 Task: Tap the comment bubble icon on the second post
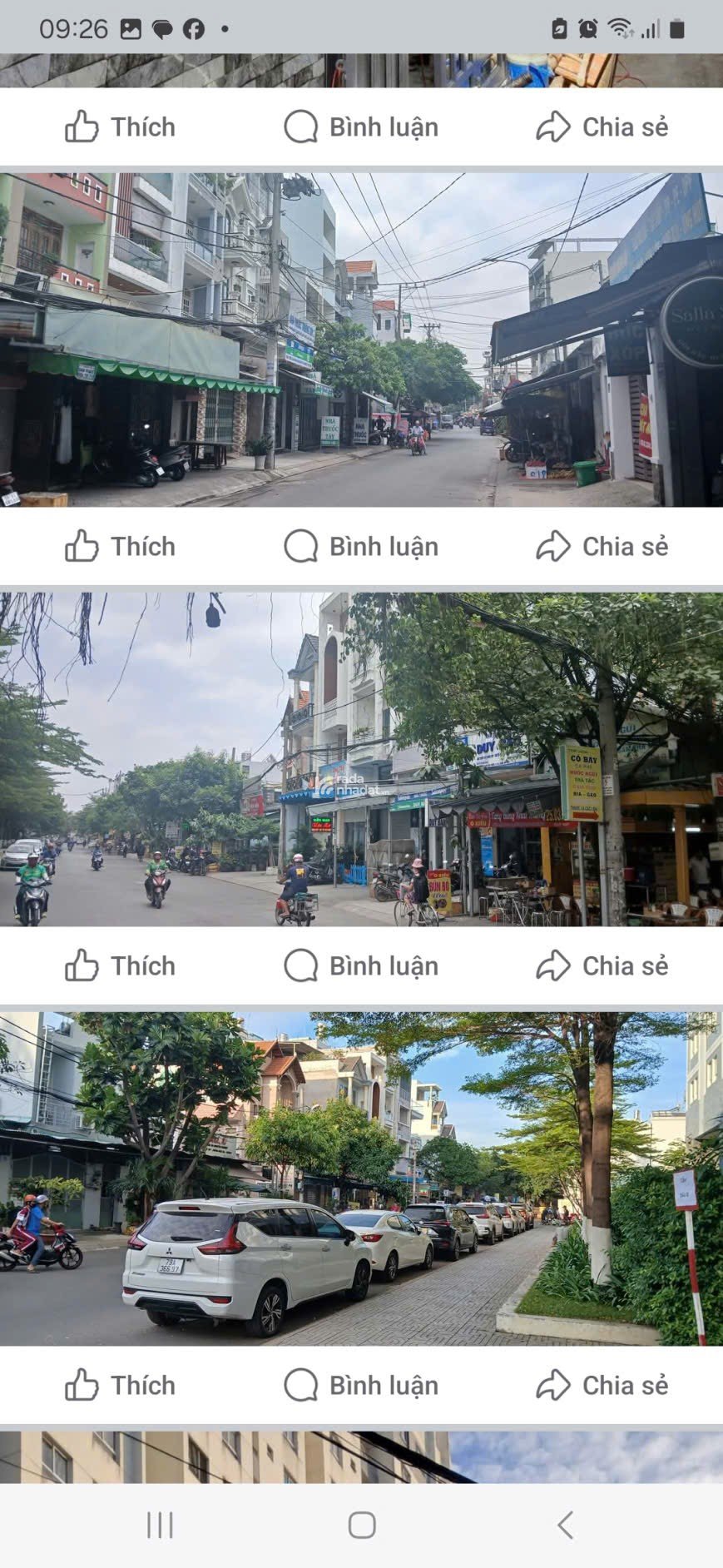300,547
